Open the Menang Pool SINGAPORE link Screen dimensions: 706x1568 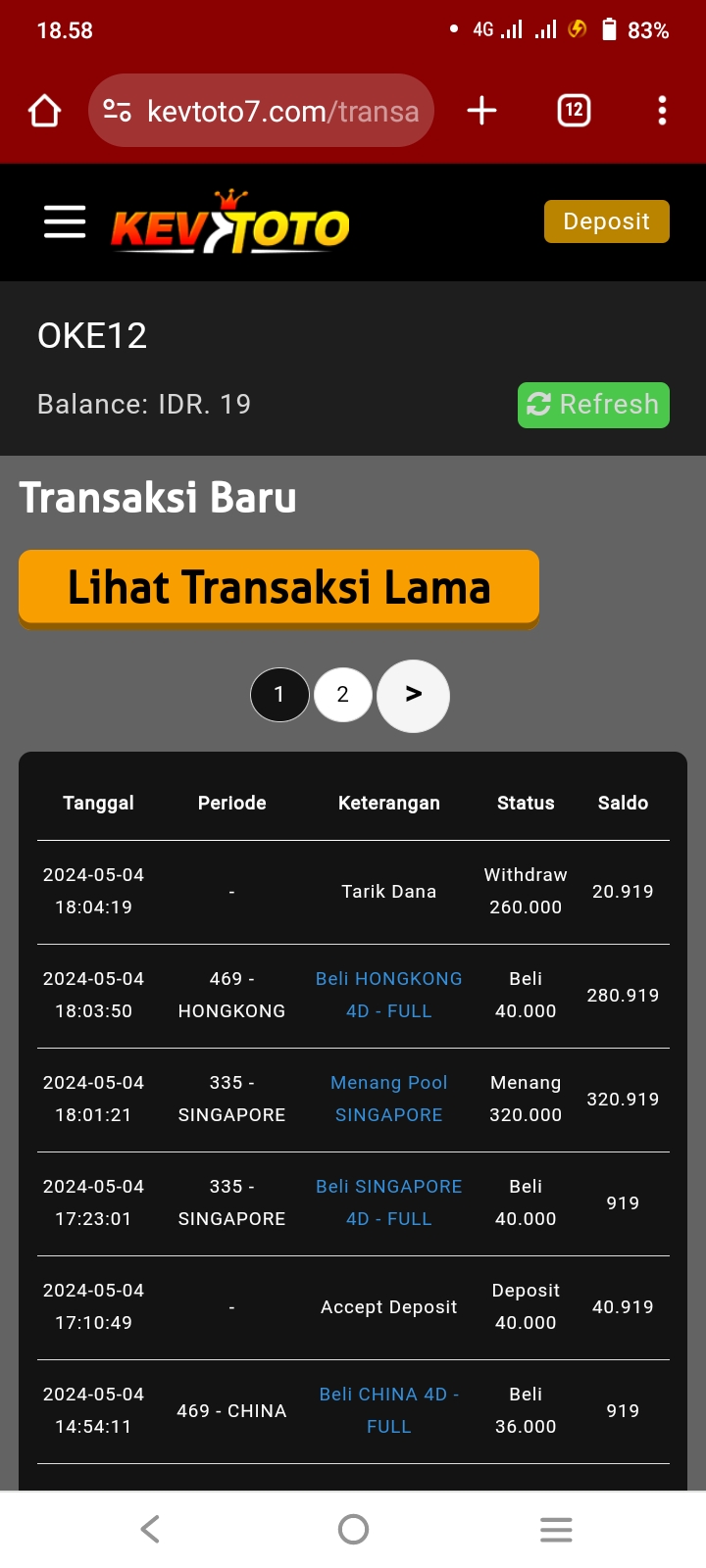click(388, 1099)
